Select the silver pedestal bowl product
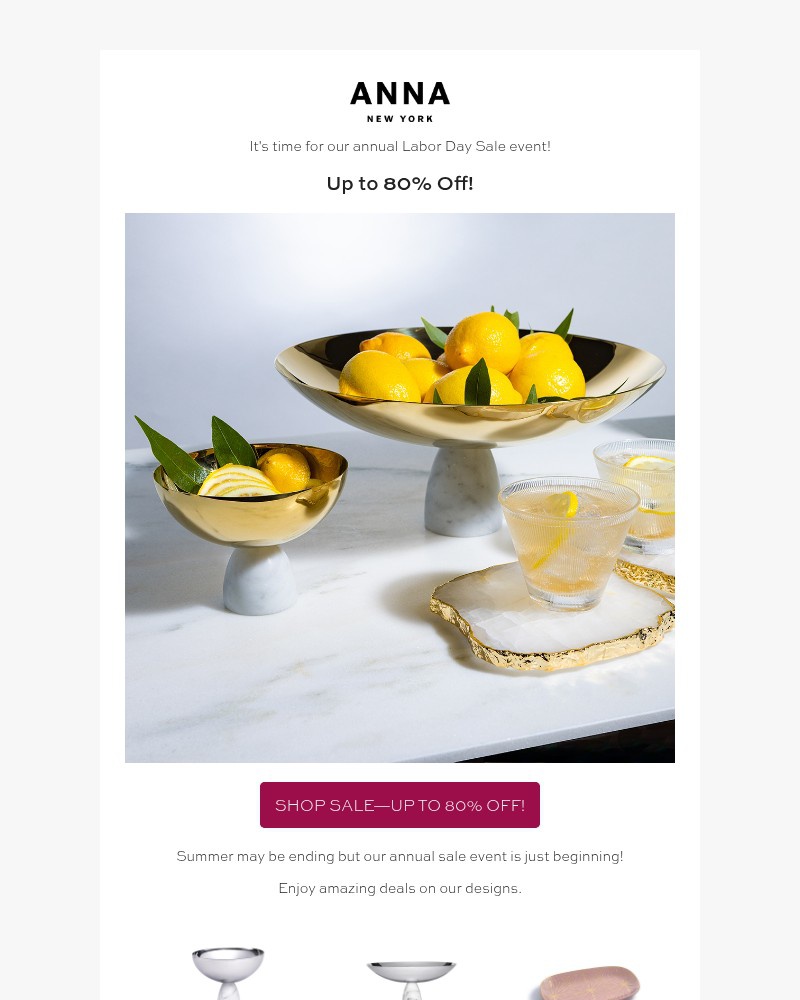The height and width of the screenshot is (1000, 800). pyautogui.click(x=228, y=970)
